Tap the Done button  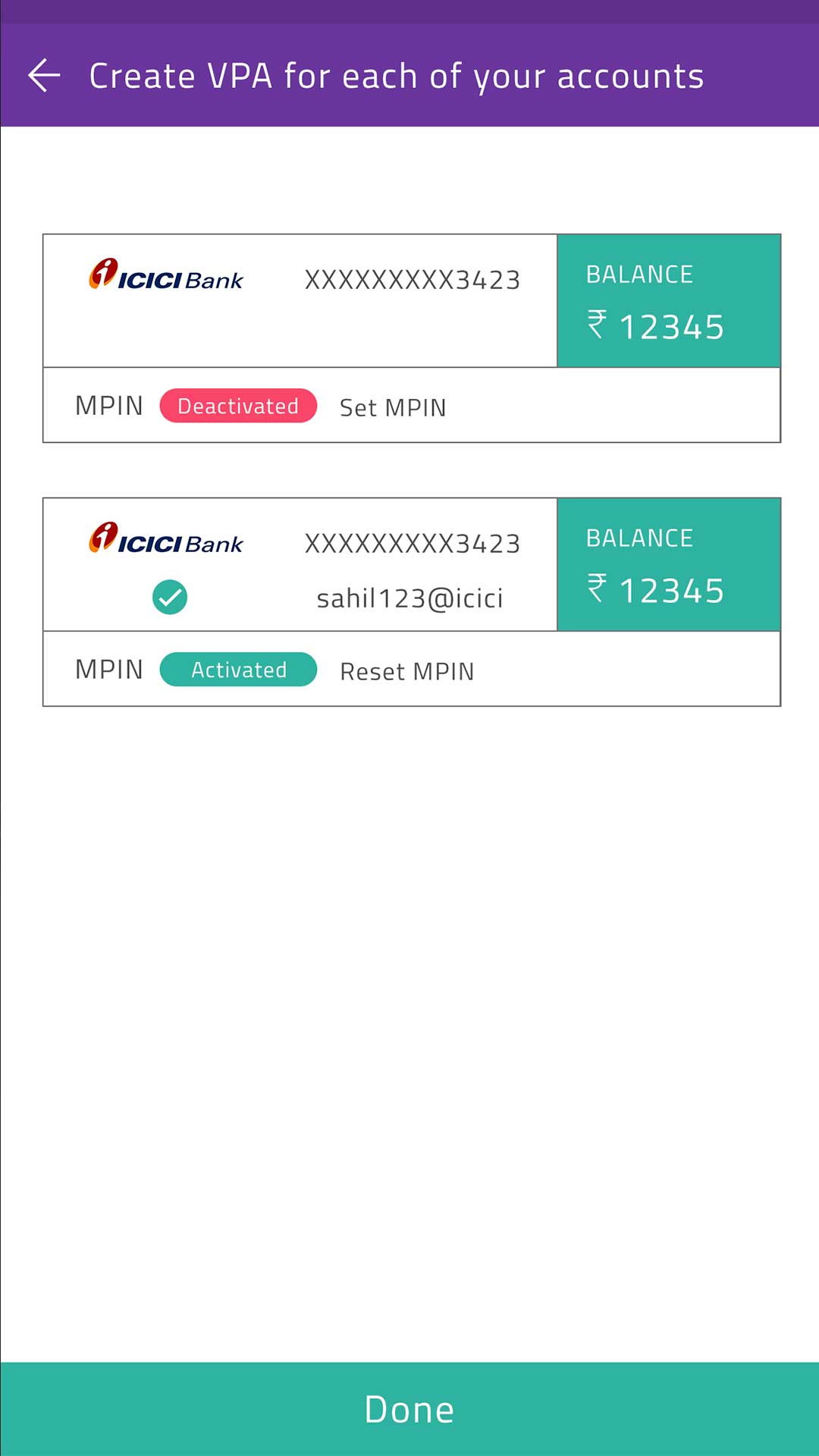pos(409,1409)
